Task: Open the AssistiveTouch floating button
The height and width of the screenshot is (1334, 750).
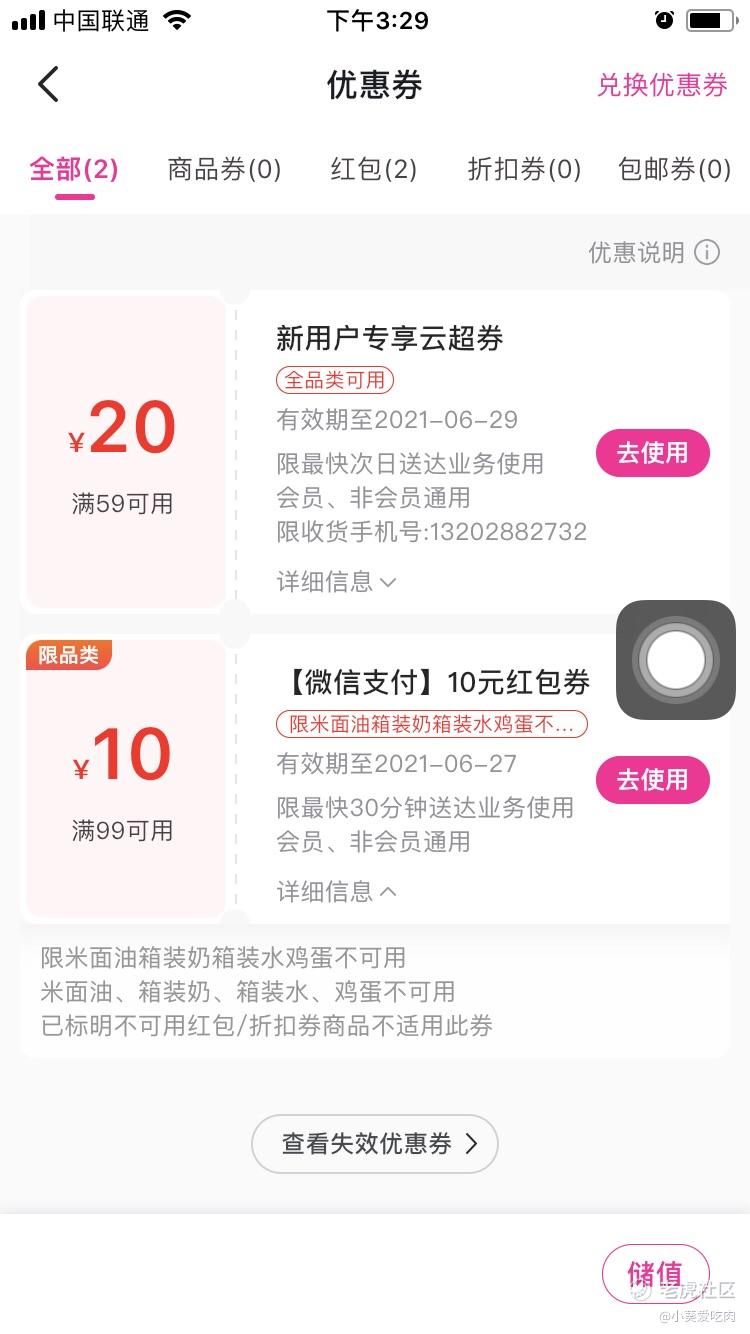Action: pyautogui.click(x=676, y=660)
